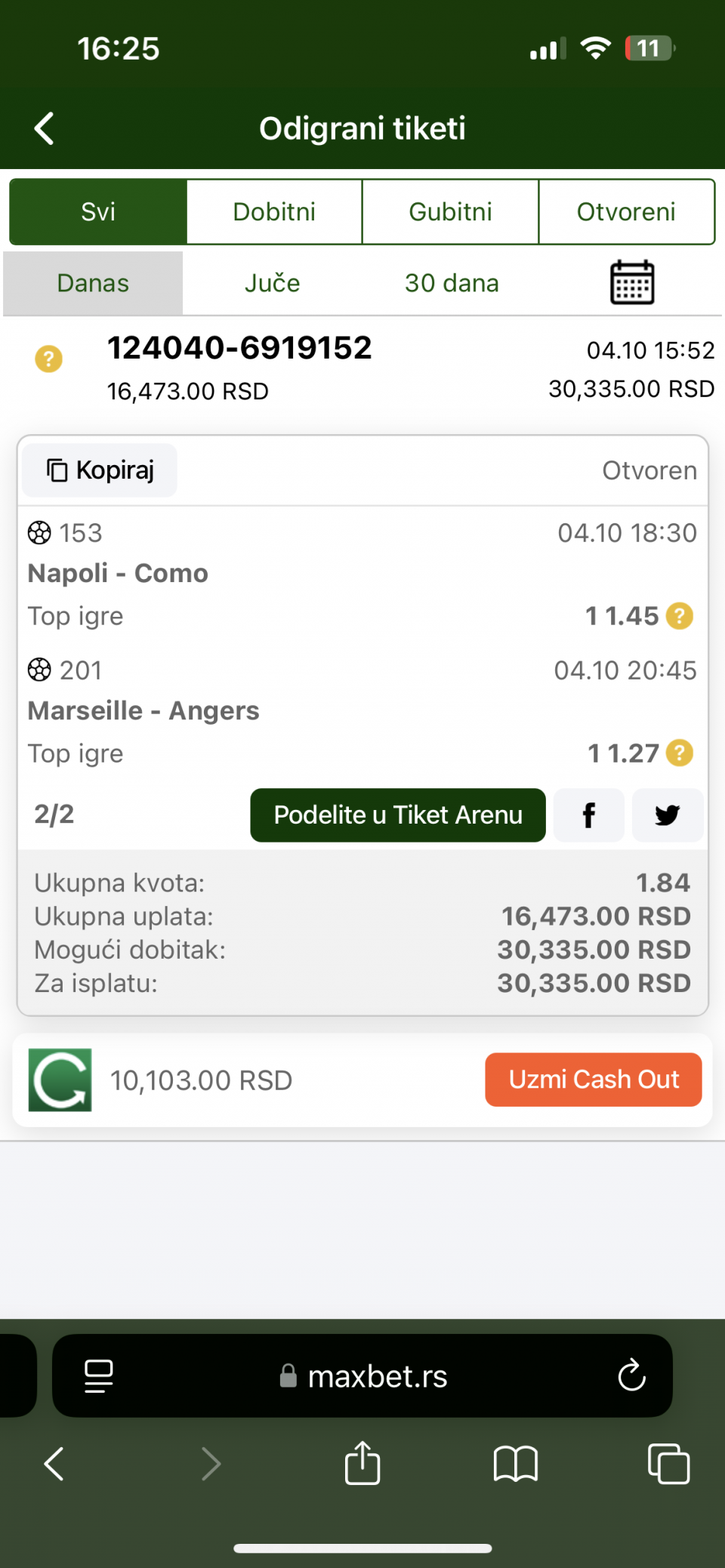This screenshot has height=1568, width=725.
Task: Copy the ticket with Kopiraj
Action: (x=100, y=470)
